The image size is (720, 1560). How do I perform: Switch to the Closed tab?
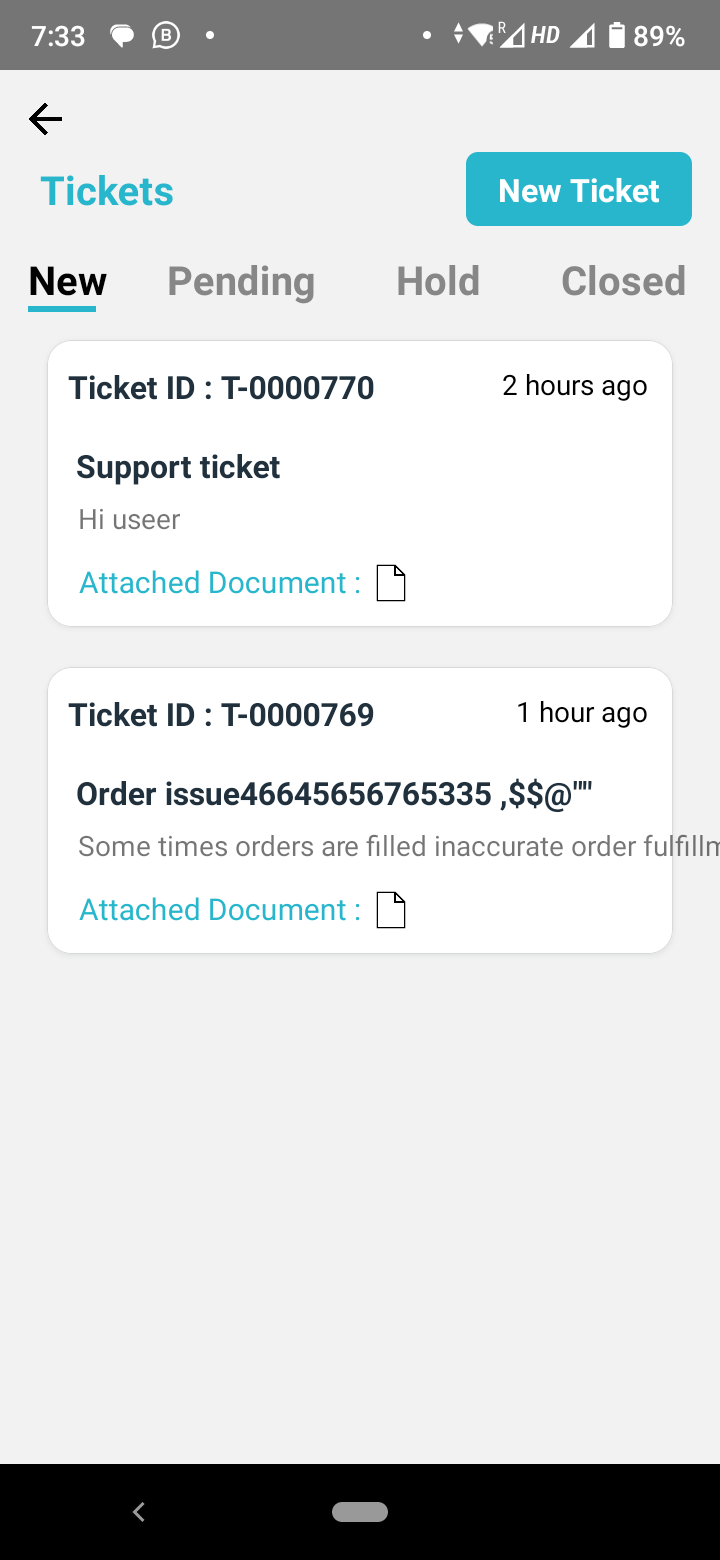pyautogui.click(x=623, y=281)
